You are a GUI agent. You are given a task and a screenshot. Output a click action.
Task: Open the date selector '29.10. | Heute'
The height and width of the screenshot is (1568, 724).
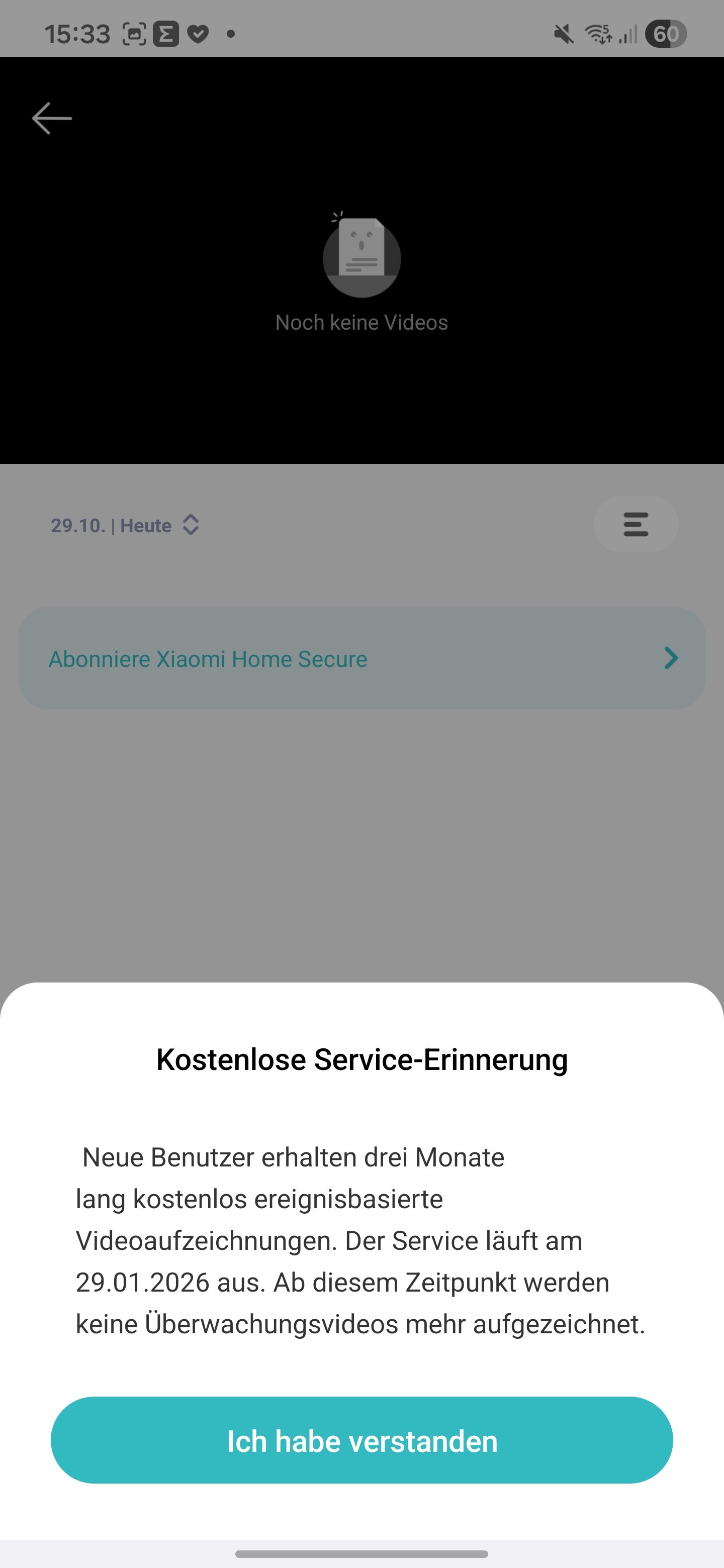[x=125, y=525]
